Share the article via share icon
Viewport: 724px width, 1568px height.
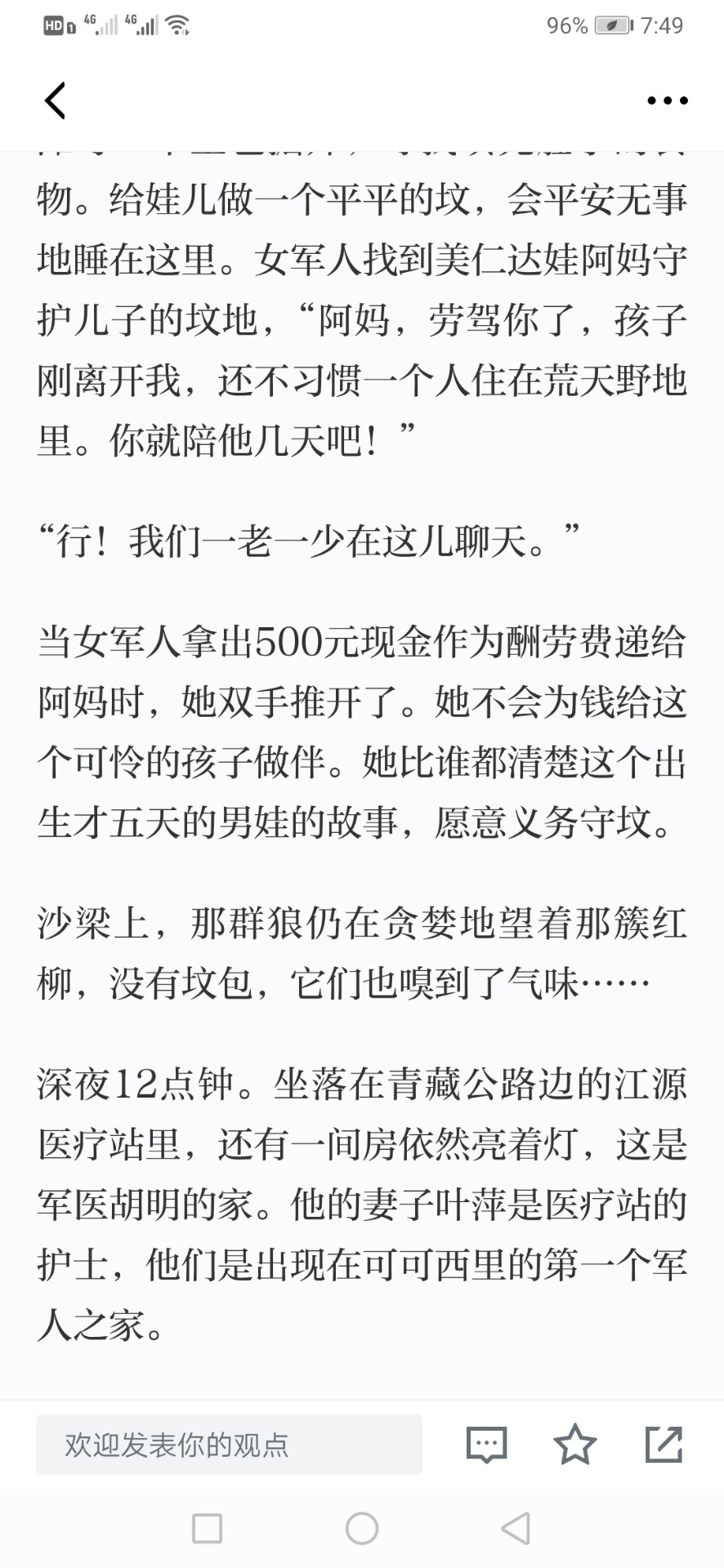[664, 1443]
